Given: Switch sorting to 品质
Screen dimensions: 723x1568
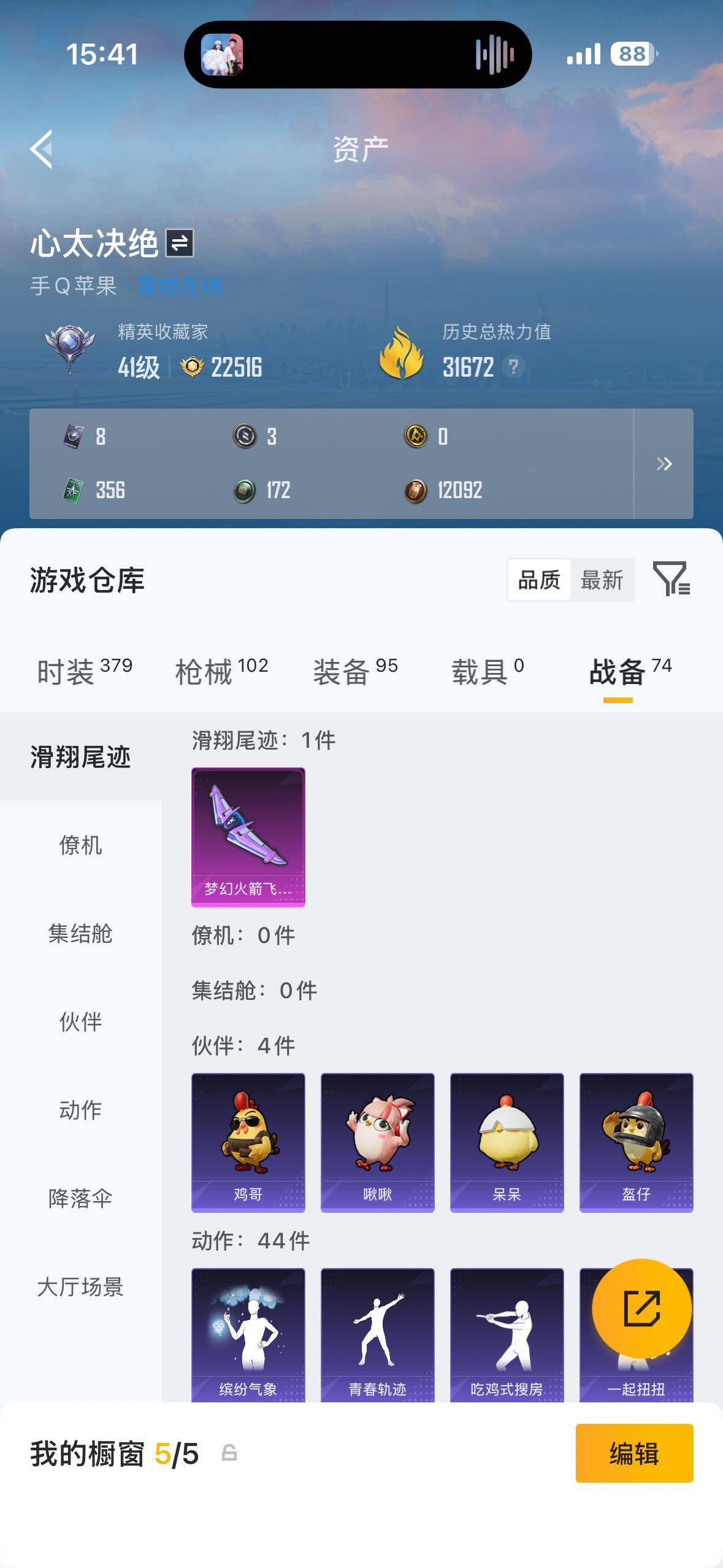Looking at the screenshot, I should (x=540, y=579).
